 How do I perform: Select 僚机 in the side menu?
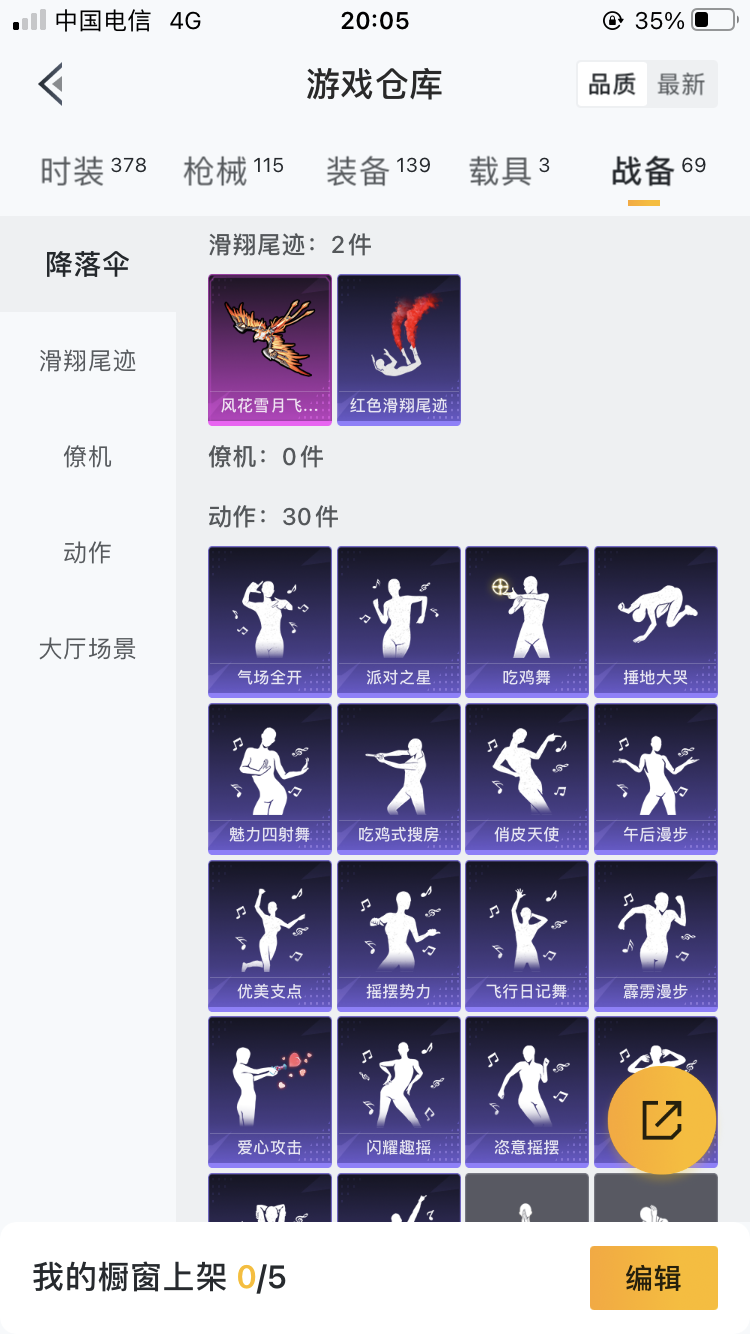pos(88,457)
